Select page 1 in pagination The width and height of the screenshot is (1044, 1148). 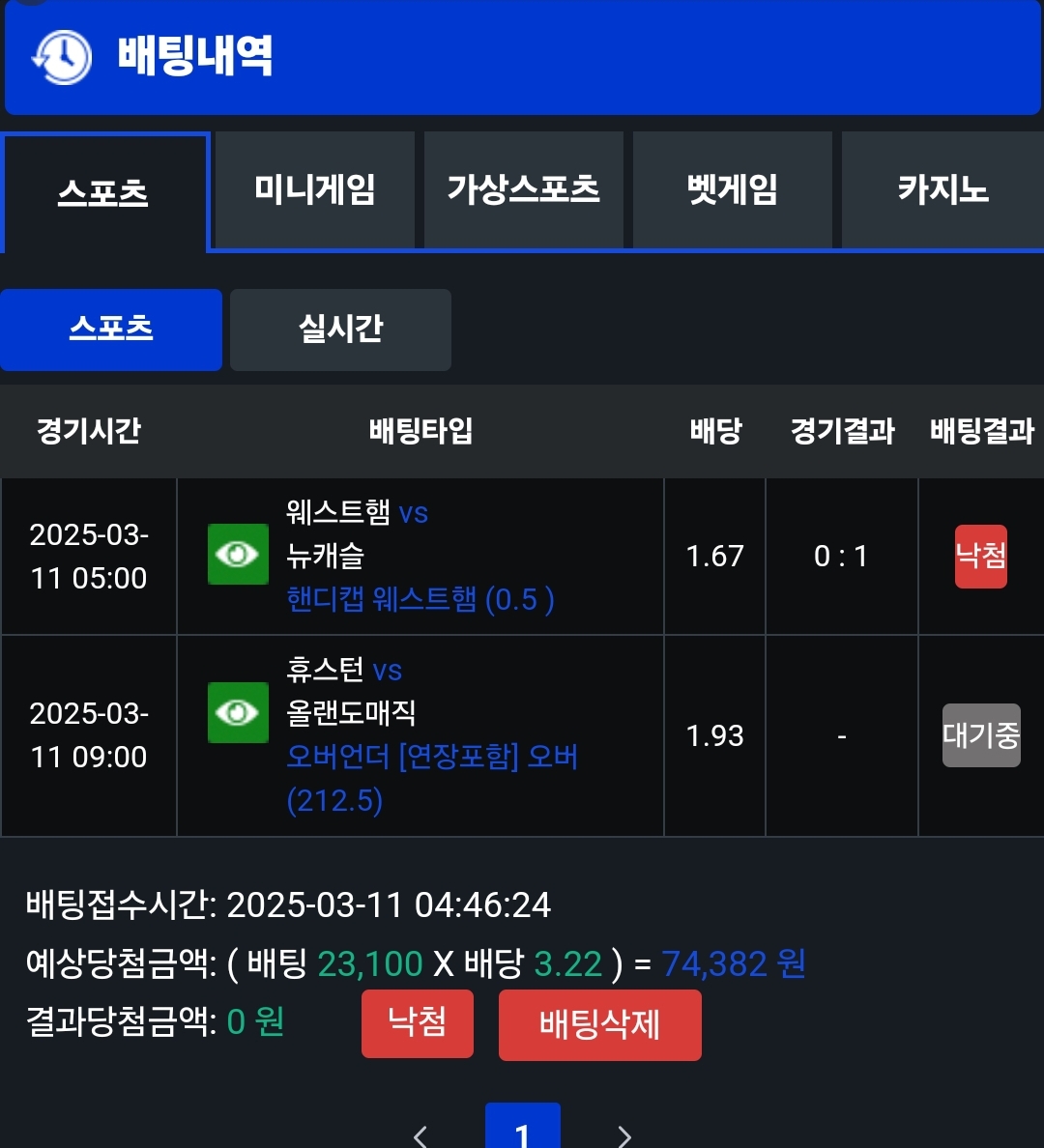(x=522, y=1131)
